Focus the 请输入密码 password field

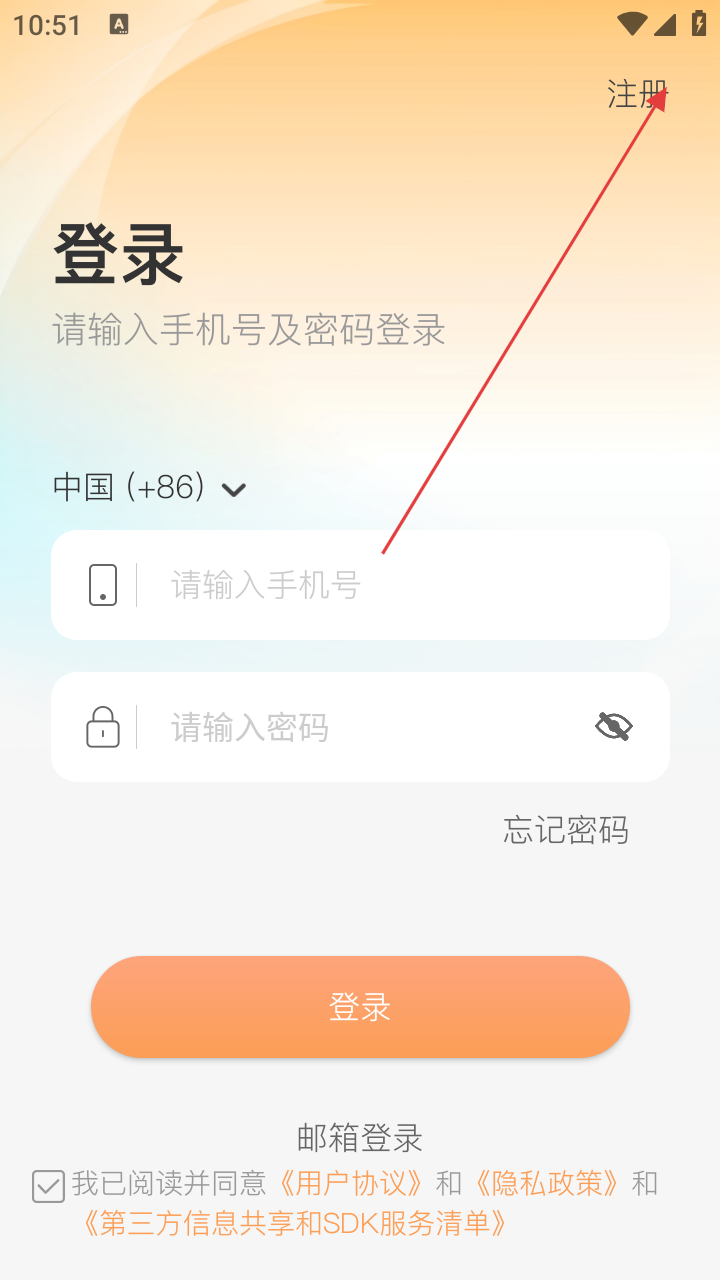coord(360,727)
